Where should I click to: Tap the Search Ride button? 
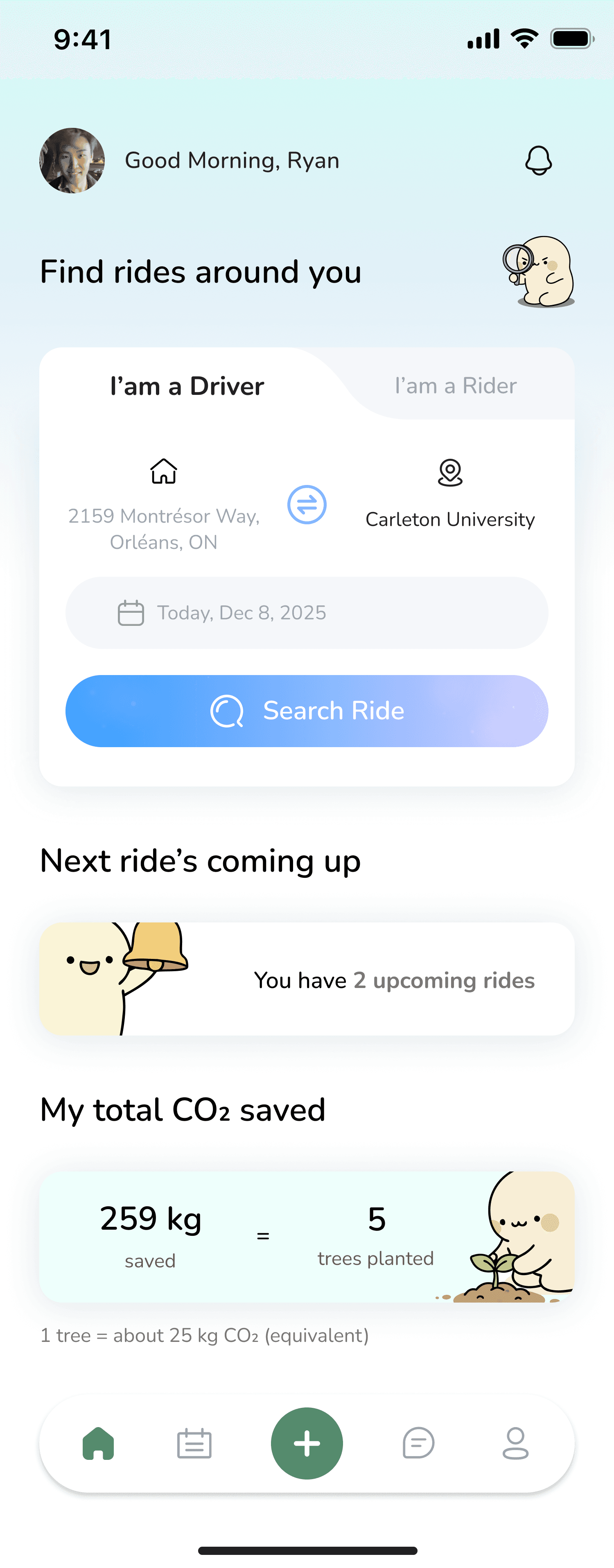(307, 710)
